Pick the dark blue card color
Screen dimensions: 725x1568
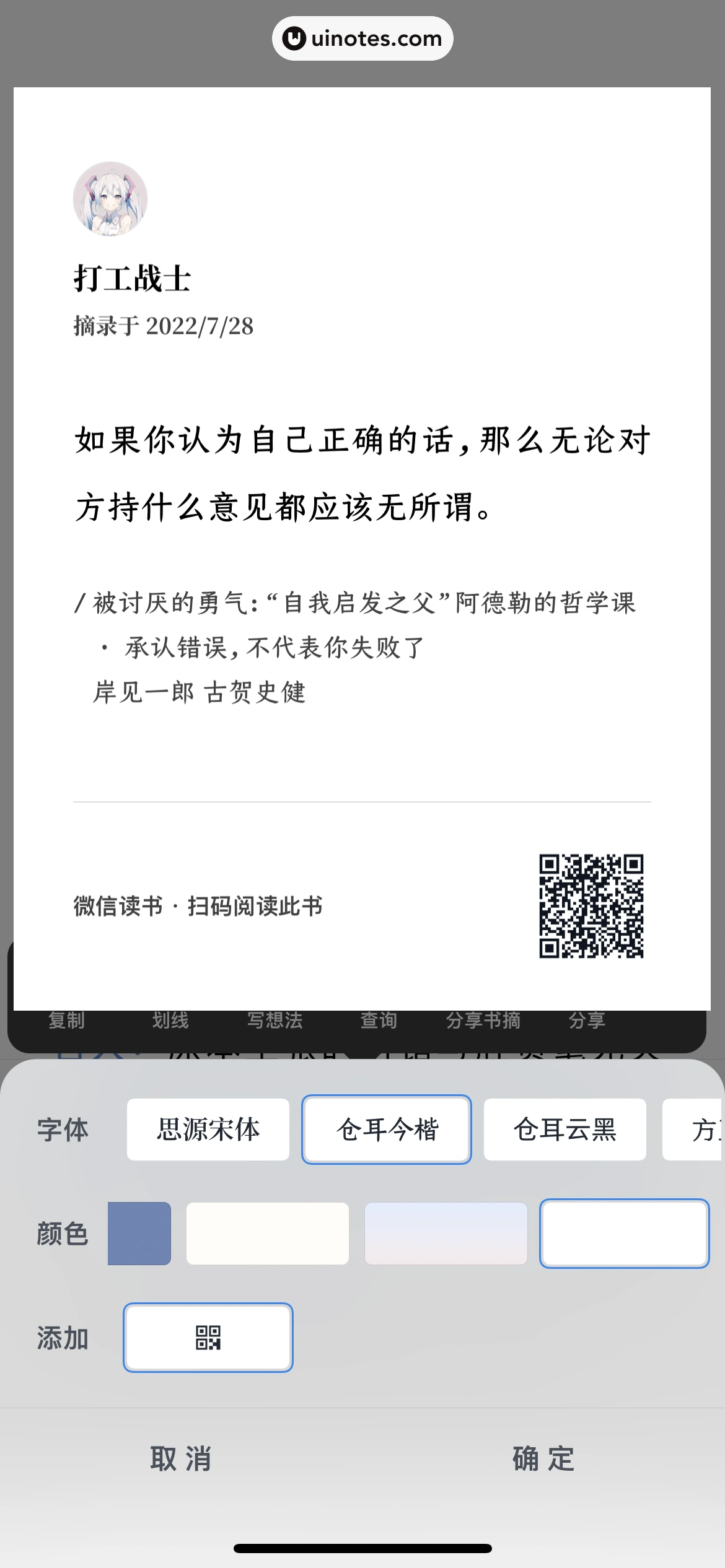coord(139,1234)
